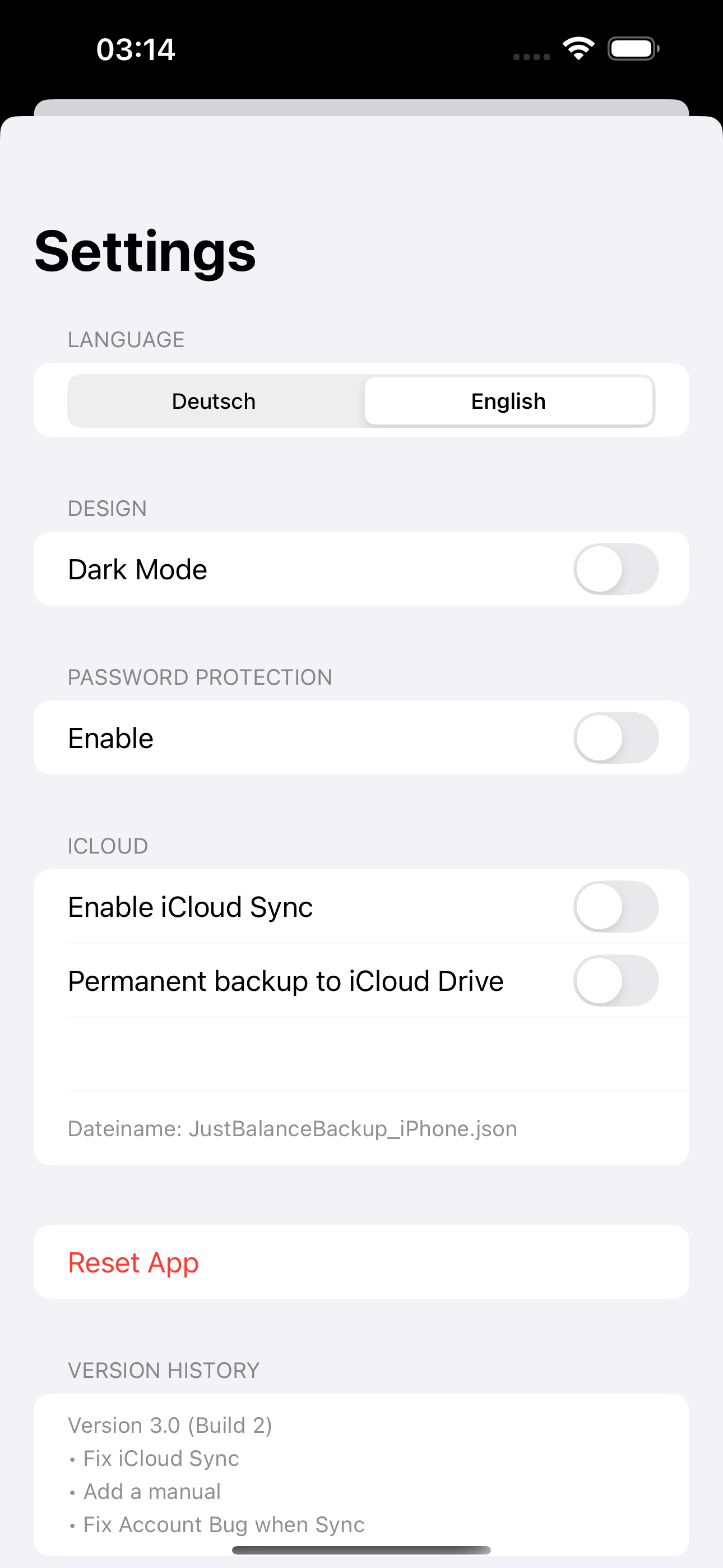
Task: Toggle Enable iCloud Sync on
Action: point(616,906)
